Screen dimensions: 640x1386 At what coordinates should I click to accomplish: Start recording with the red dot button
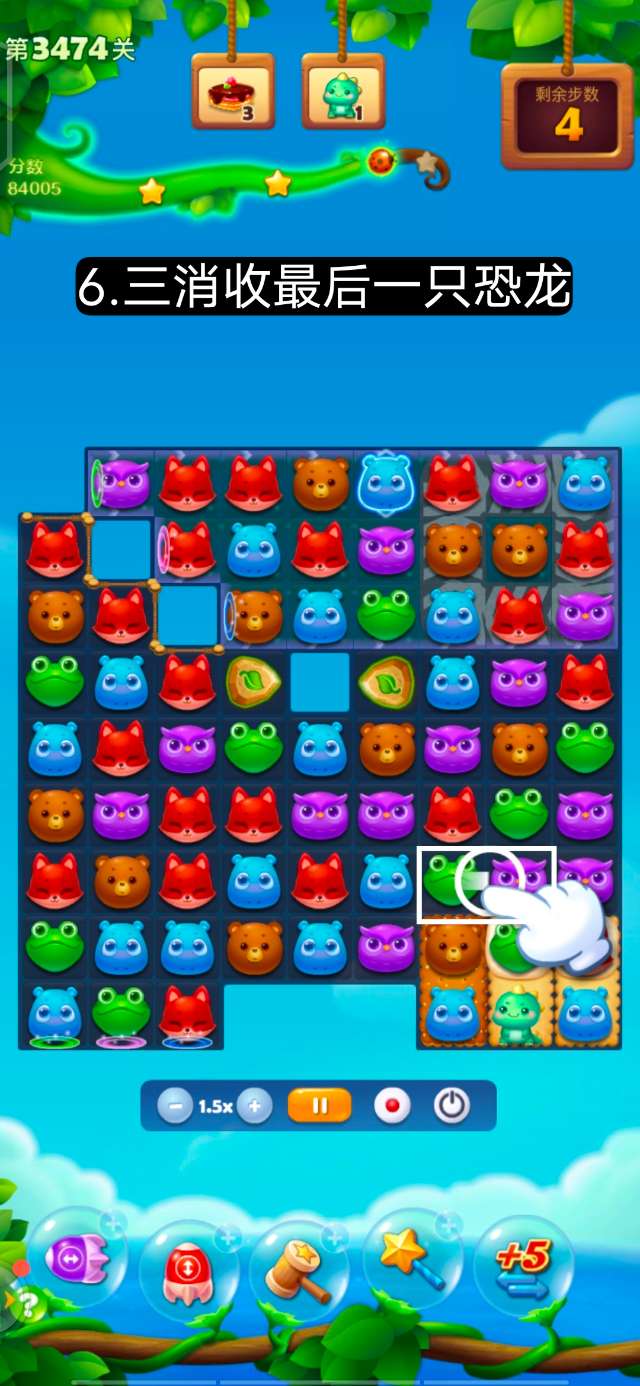[x=392, y=1106]
